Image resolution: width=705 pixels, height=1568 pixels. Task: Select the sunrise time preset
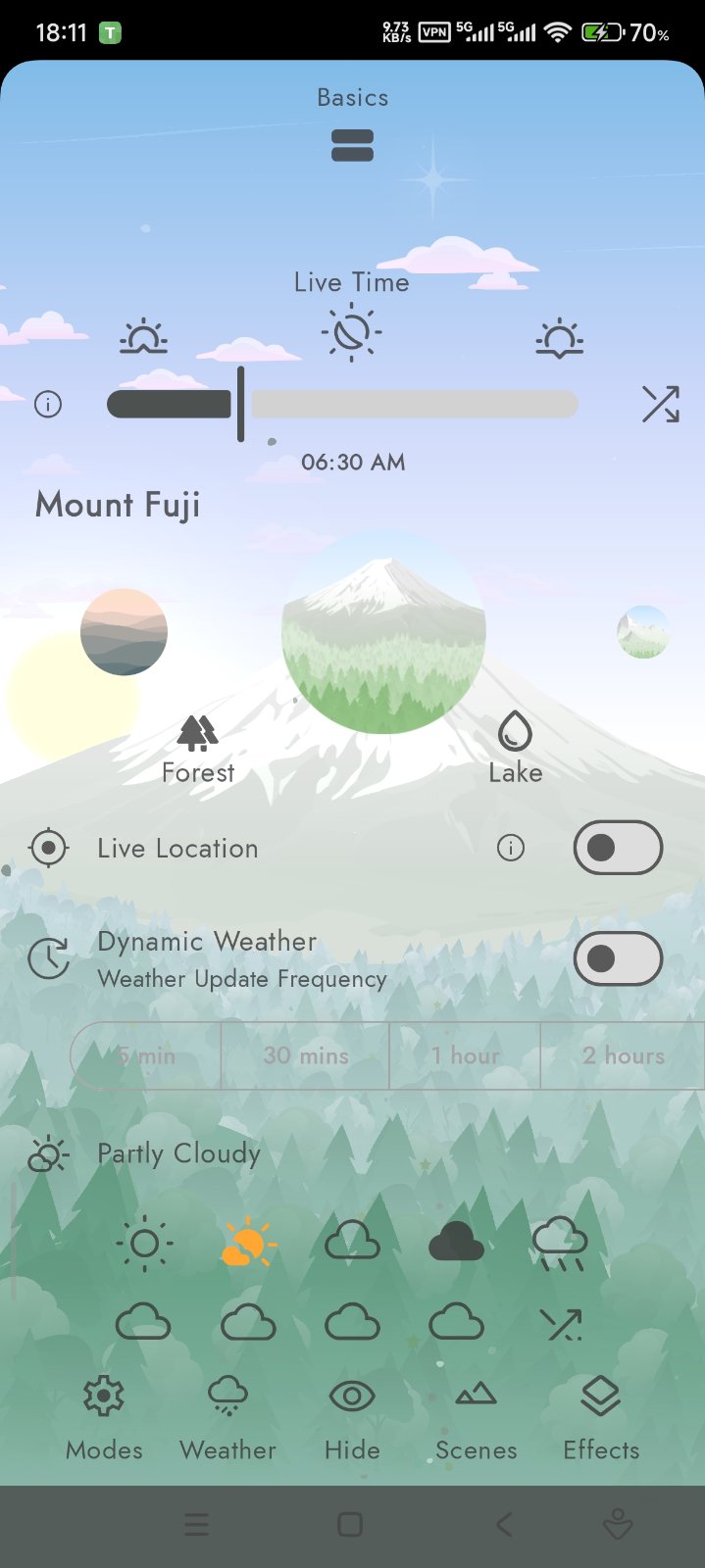pyautogui.click(x=144, y=336)
